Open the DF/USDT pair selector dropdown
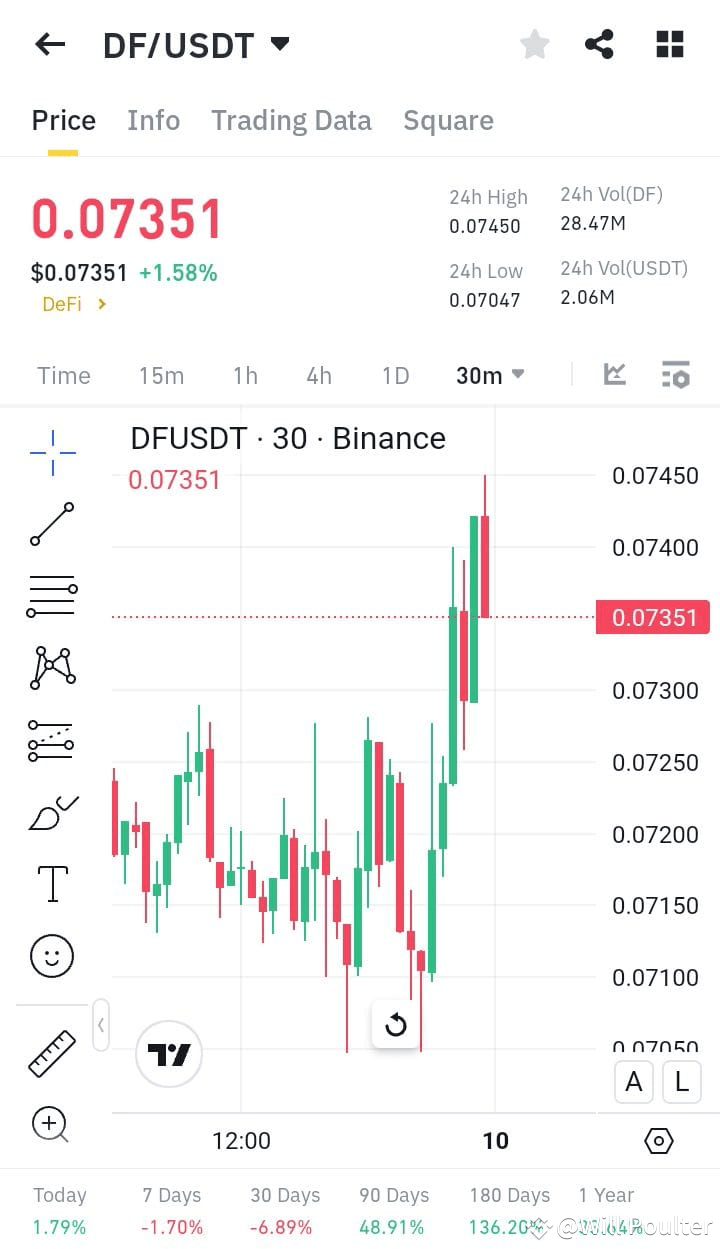The width and height of the screenshot is (720, 1249). (196, 43)
